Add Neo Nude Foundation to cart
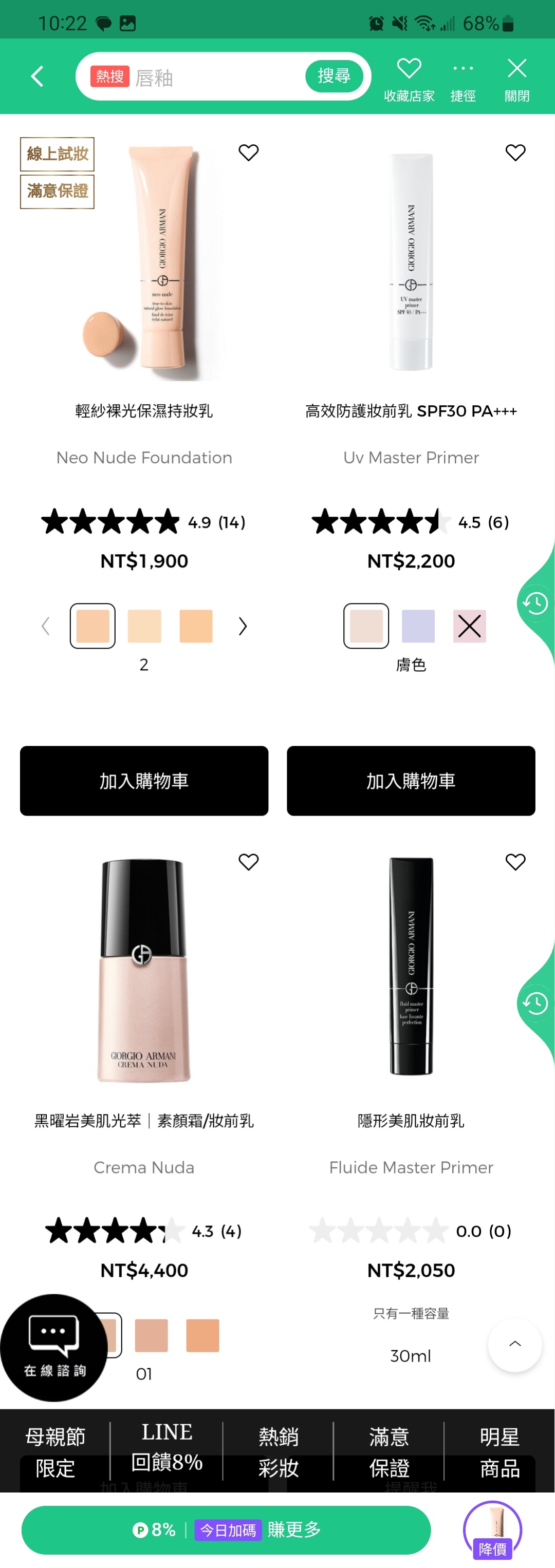The image size is (555, 1568). tap(144, 780)
